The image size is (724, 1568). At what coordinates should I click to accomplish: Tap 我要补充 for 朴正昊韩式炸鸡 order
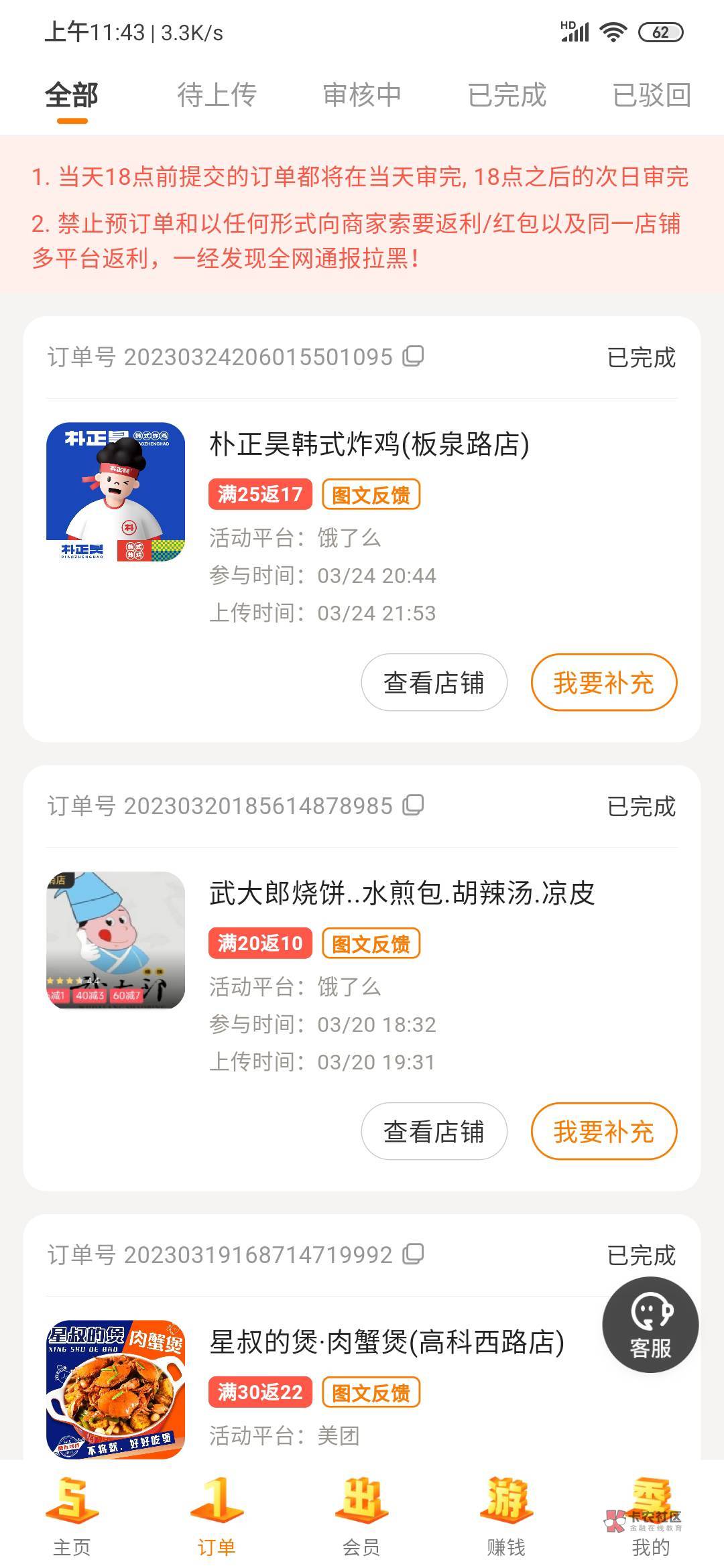(603, 683)
